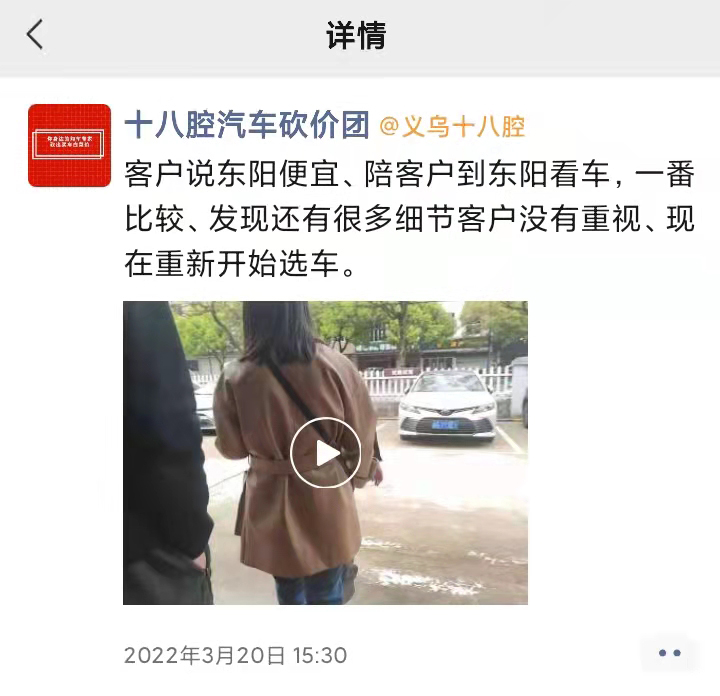Go back from the 详情 page

(x=36, y=36)
